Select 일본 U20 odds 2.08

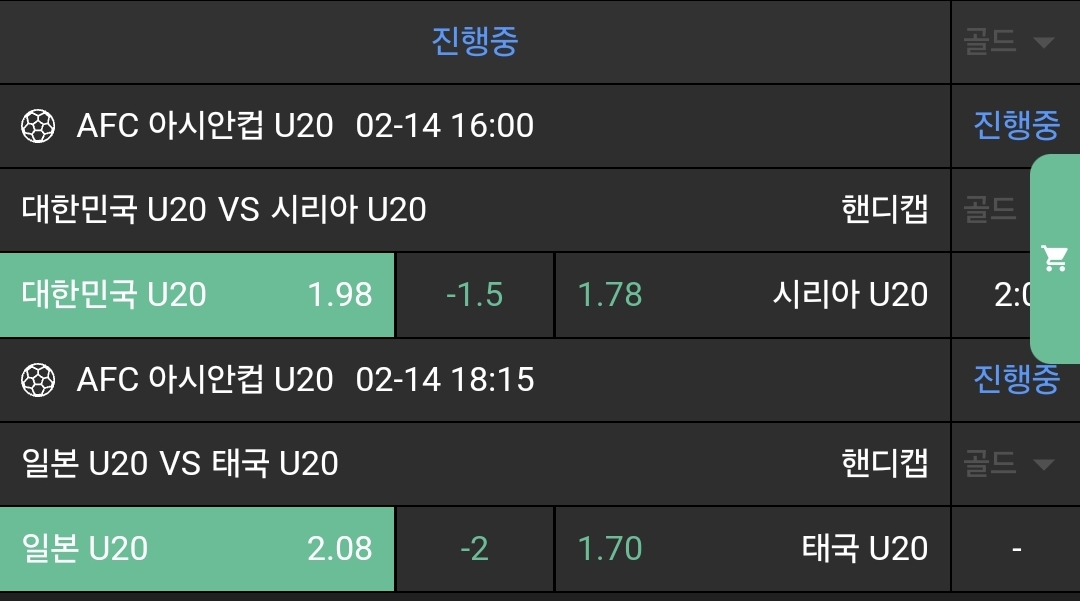pos(197,549)
